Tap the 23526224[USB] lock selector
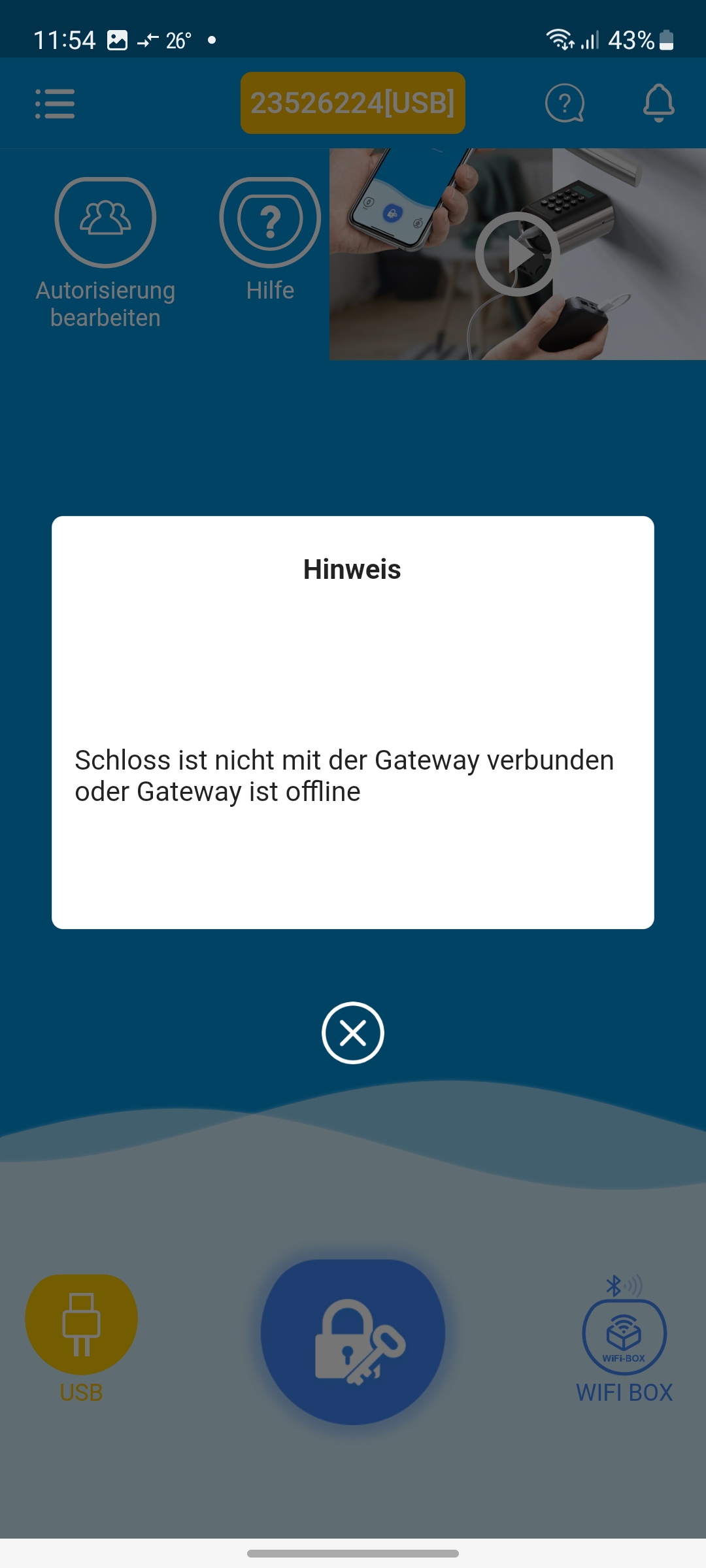 tap(353, 103)
